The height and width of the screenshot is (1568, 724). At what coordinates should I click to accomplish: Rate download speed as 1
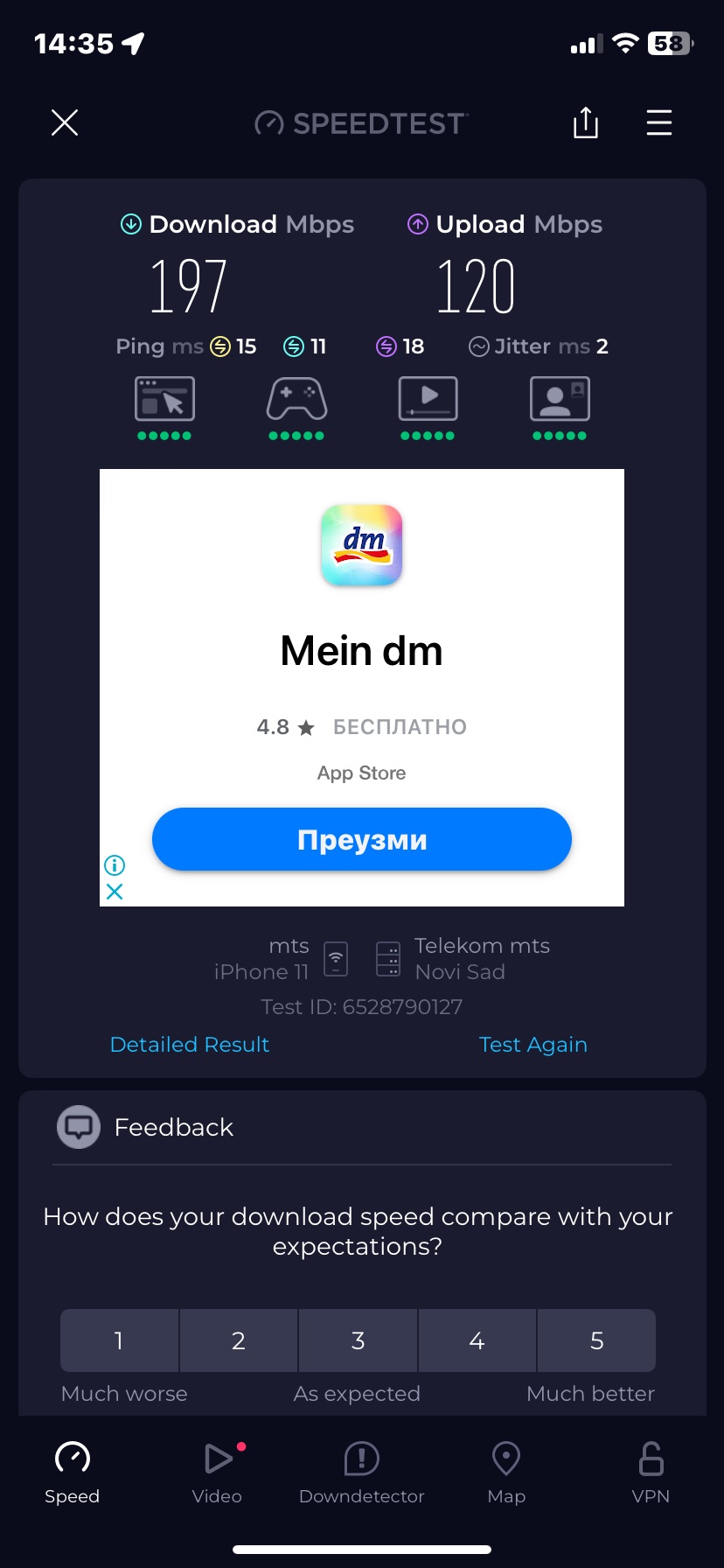[x=119, y=1340]
